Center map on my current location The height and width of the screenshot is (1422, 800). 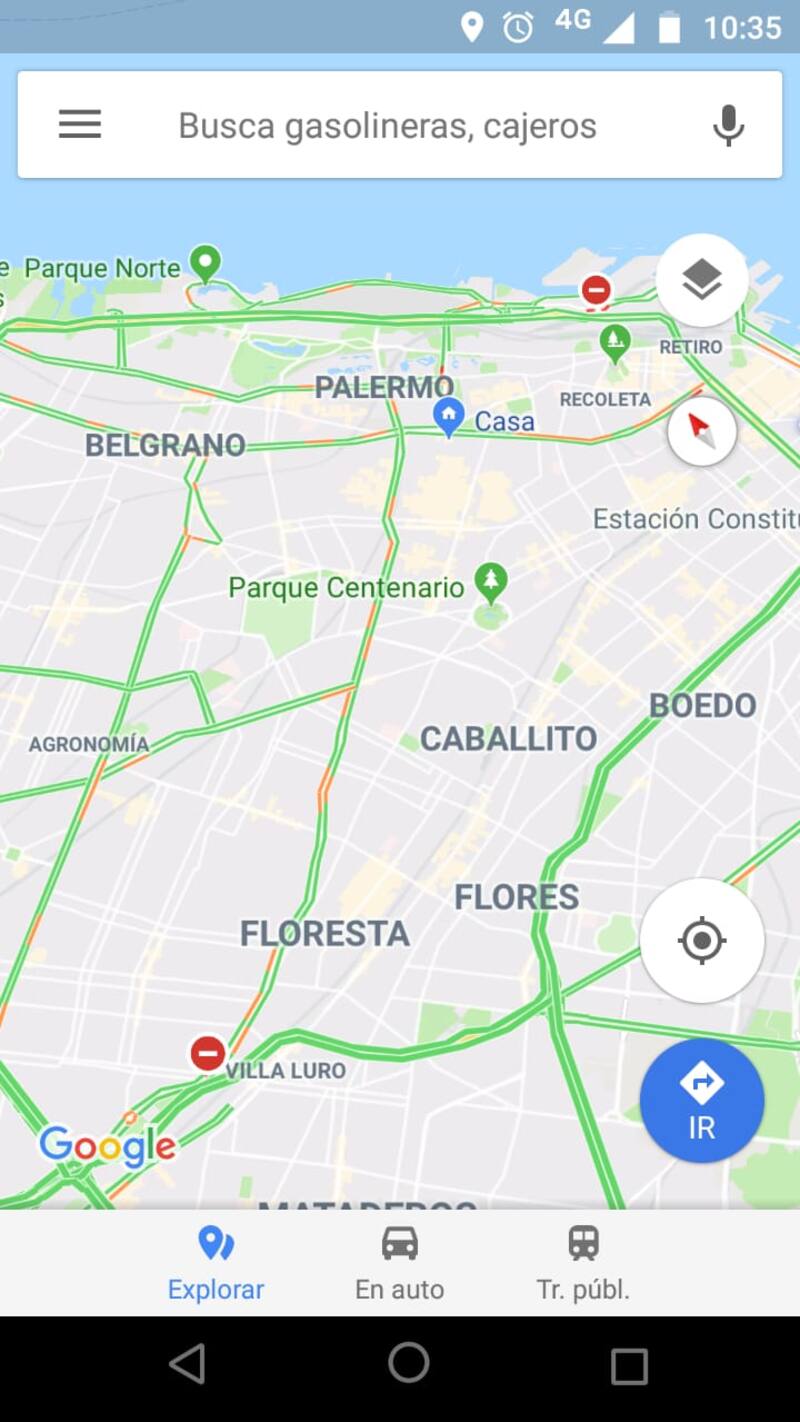(x=702, y=940)
